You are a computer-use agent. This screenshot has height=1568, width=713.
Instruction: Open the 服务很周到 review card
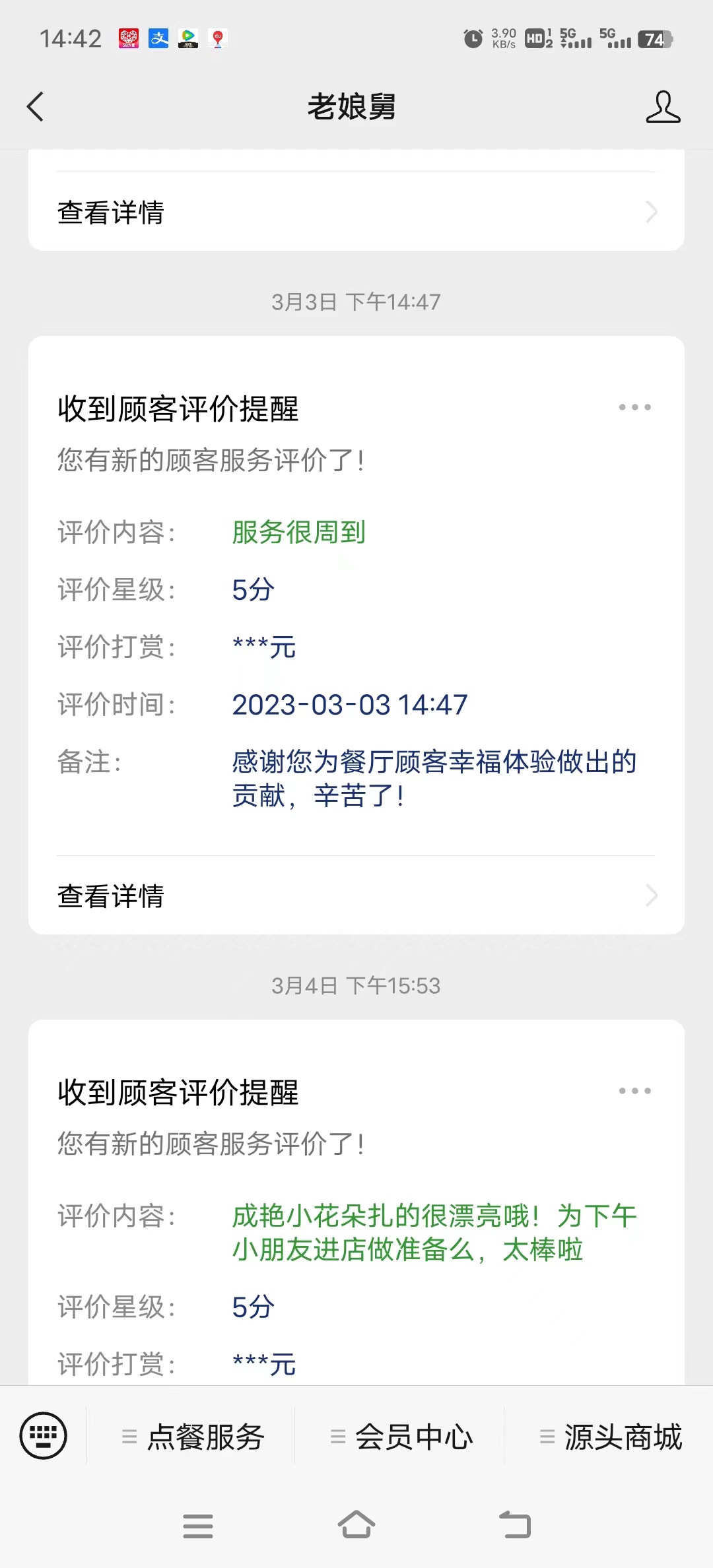click(x=356, y=635)
